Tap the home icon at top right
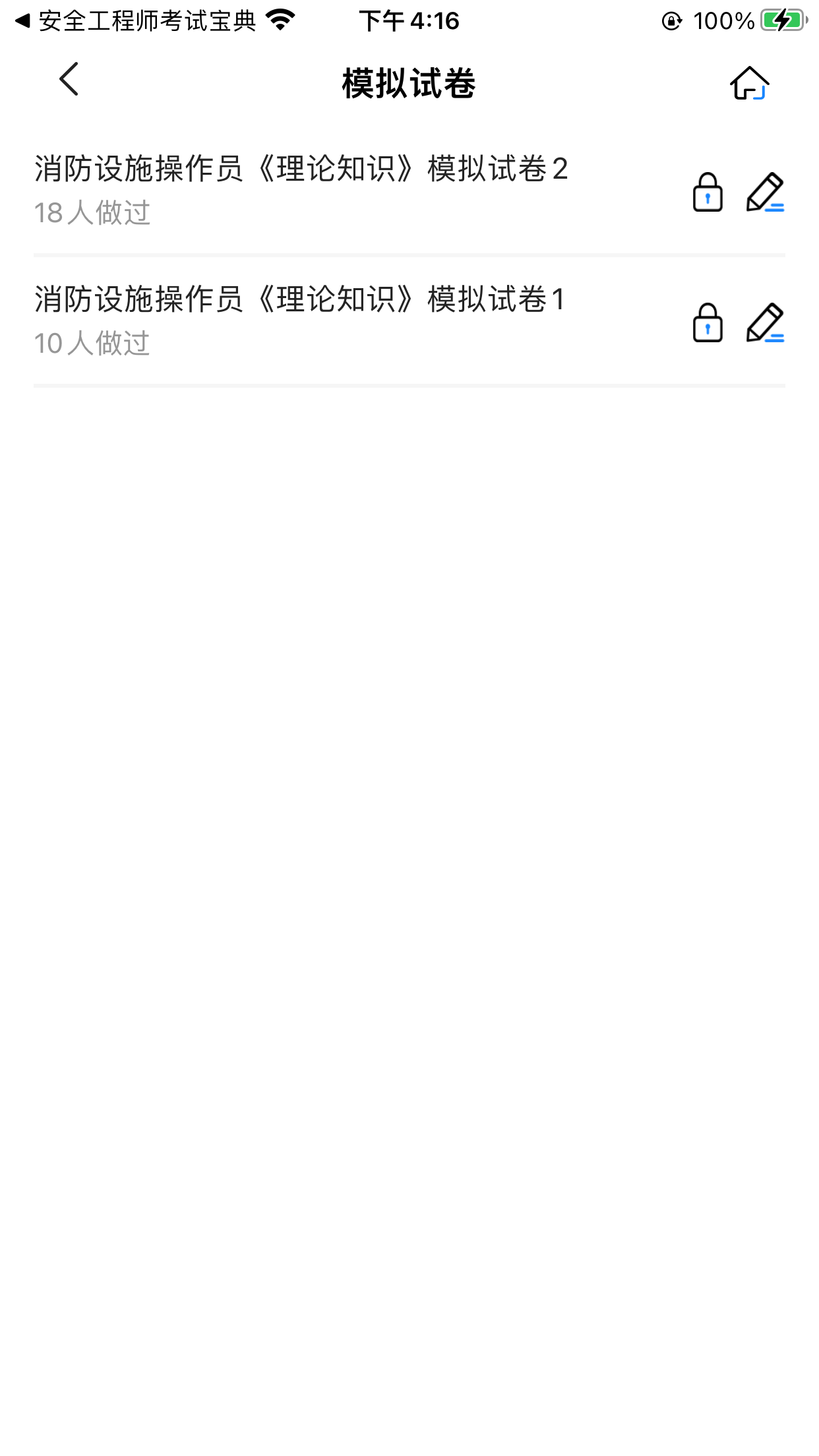 750,82
